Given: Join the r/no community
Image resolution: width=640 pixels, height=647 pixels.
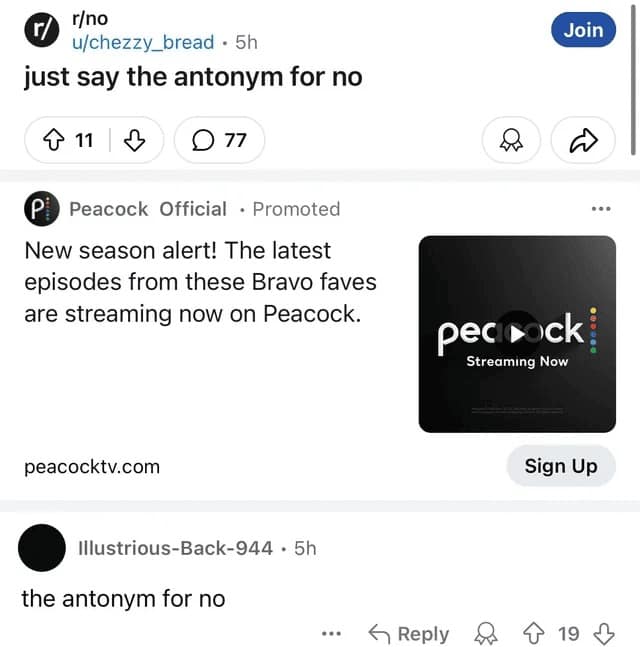Looking at the screenshot, I should [583, 30].
